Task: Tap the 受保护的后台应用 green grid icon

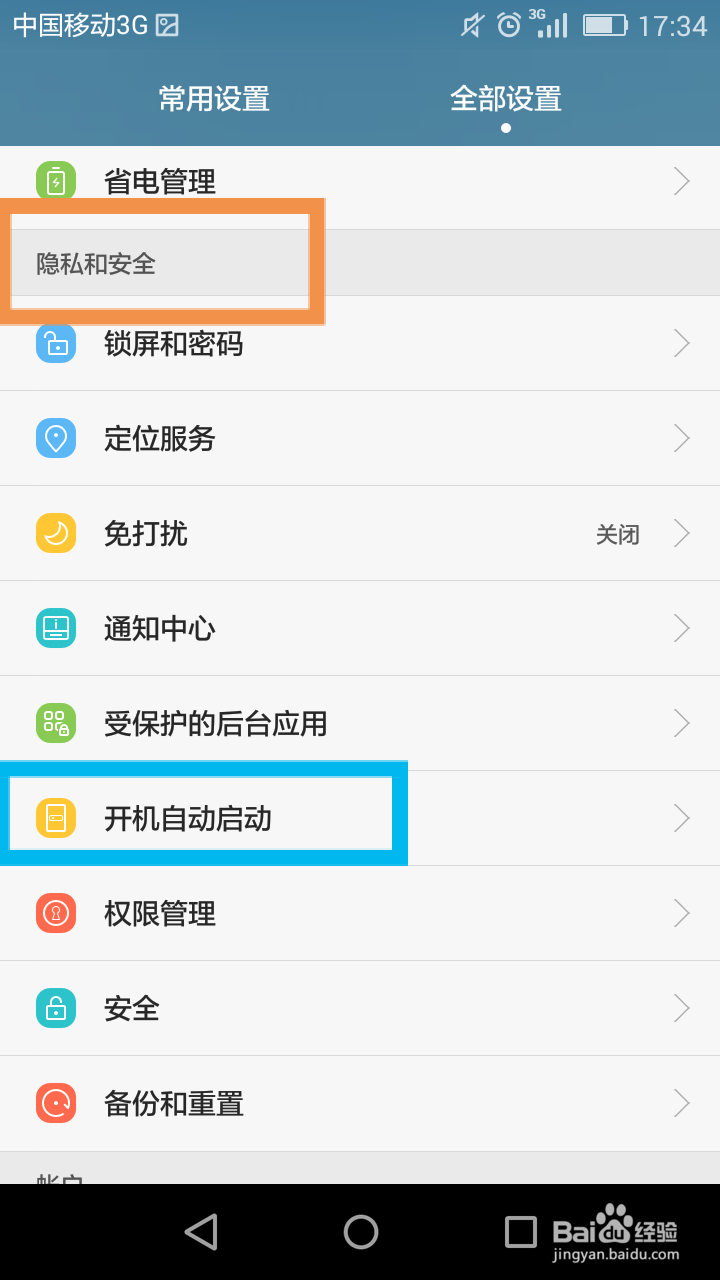Action: pos(55,723)
